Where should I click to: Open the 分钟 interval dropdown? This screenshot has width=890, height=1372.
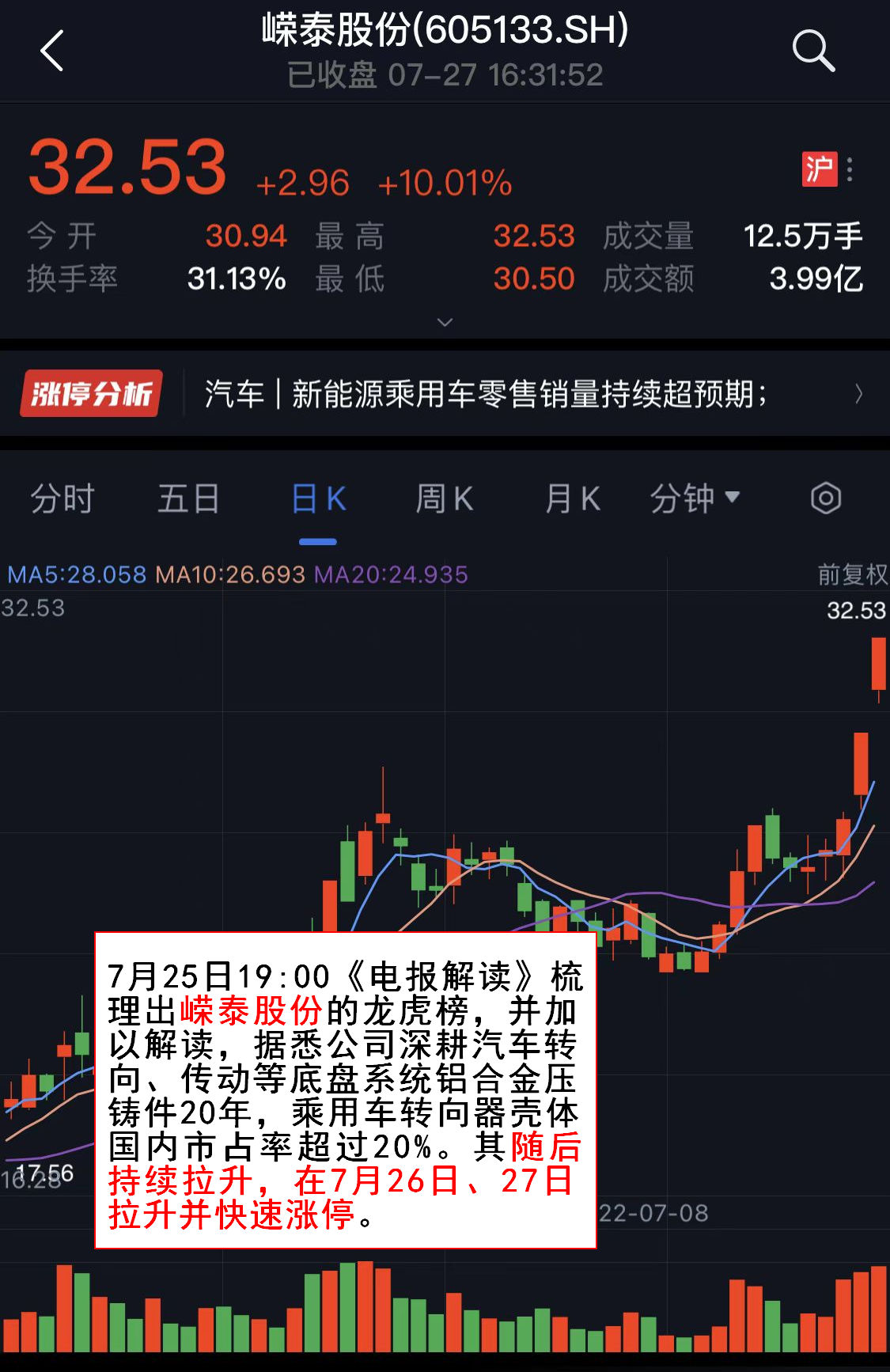694,499
